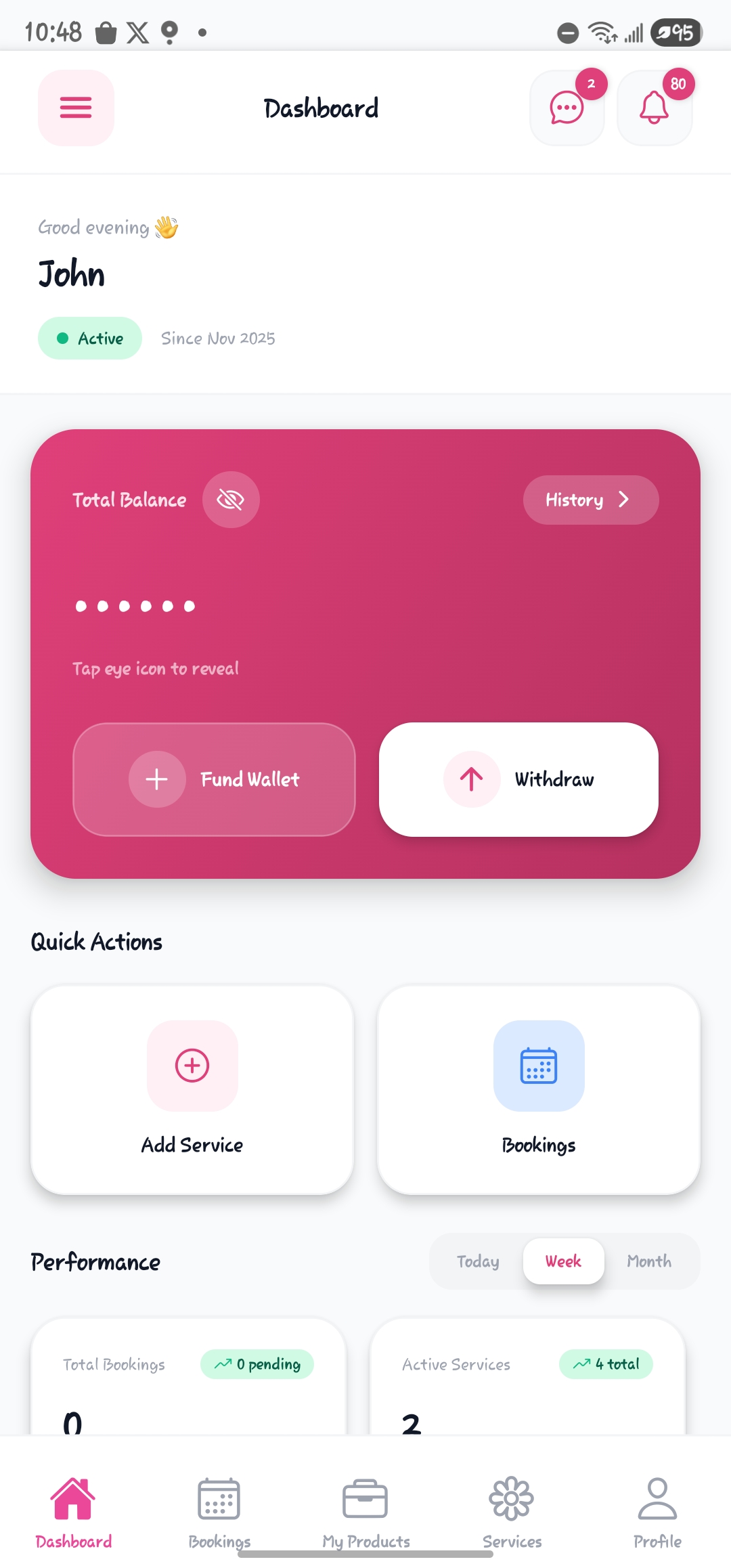Viewport: 731px width, 1568px height.
Task: Open the chat messages icon
Action: click(x=567, y=108)
